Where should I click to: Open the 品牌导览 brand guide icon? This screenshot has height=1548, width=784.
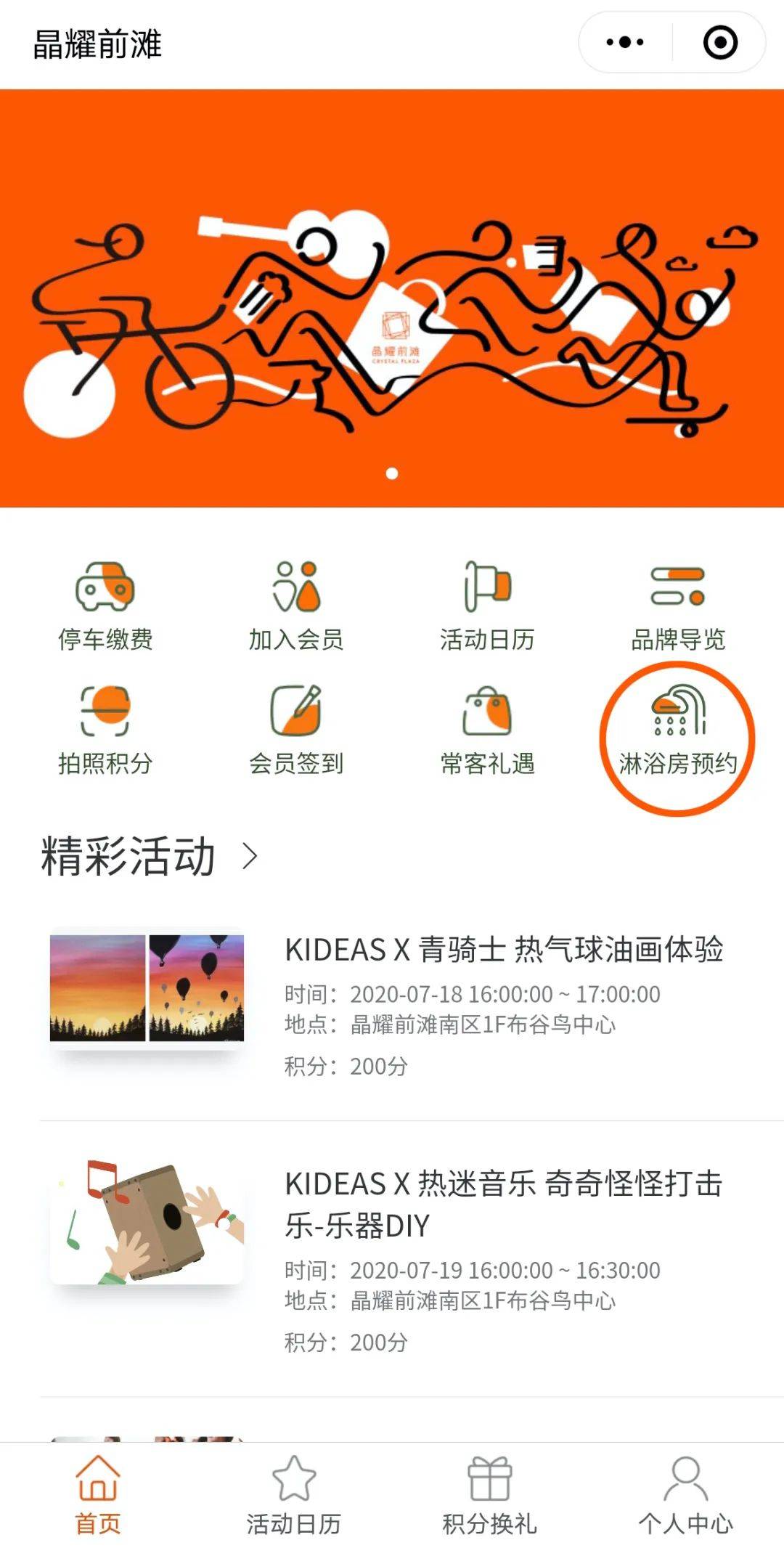(x=679, y=604)
